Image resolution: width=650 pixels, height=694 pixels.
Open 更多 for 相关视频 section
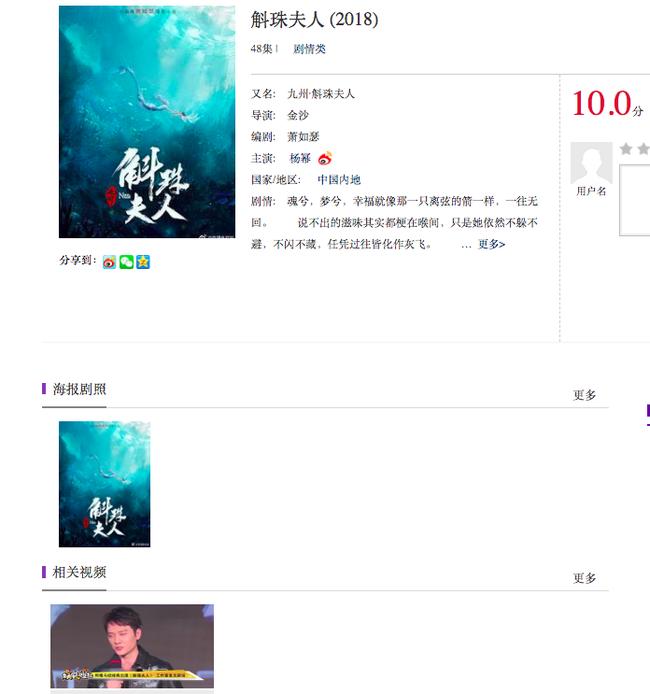585,578
